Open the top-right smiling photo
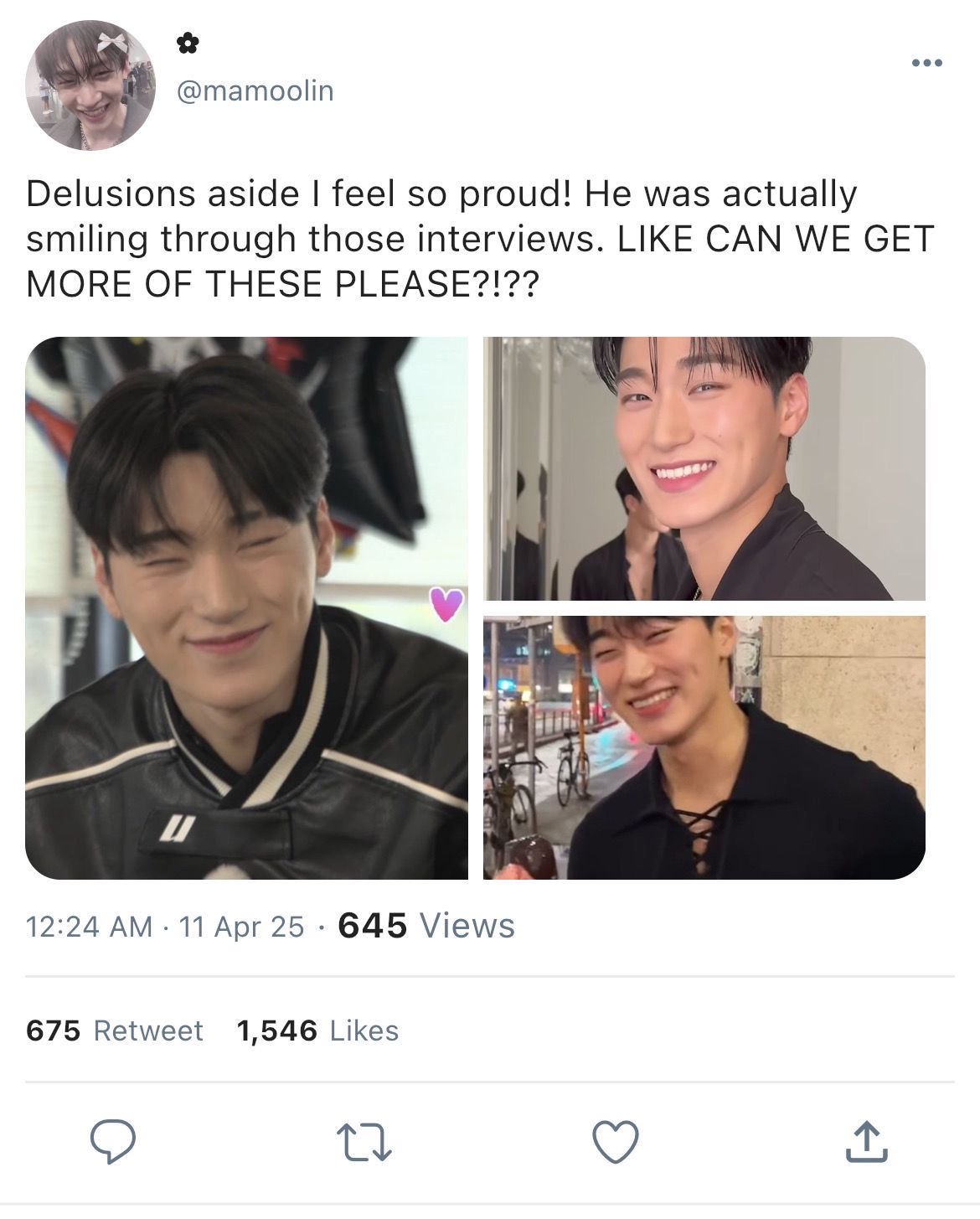The height and width of the screenshot is (1219, 980). (x=704, y=468)
